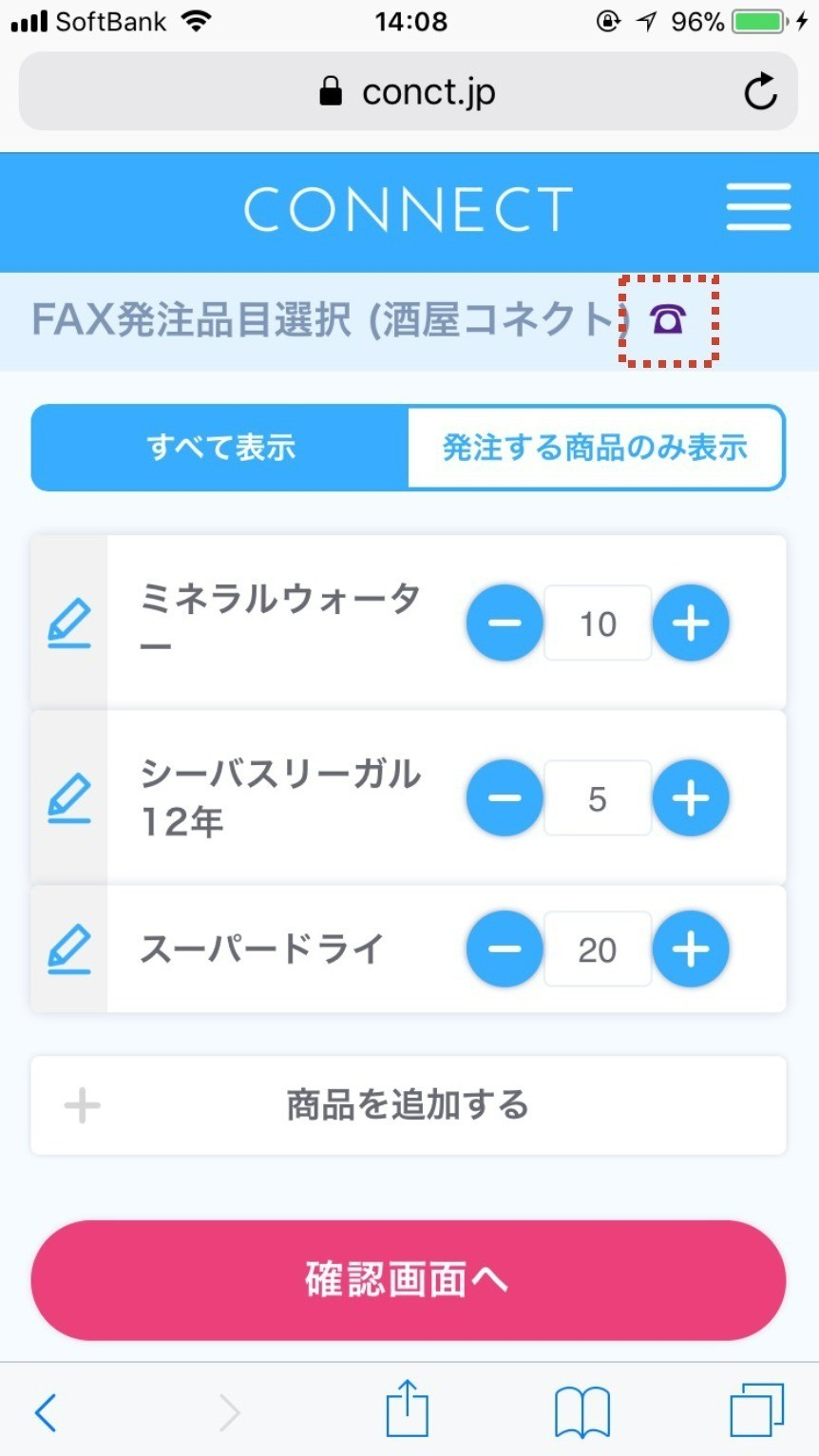Tap the スーパードライ quantity field
Viewport: 819px width, 1456px height.
[598, 948]
